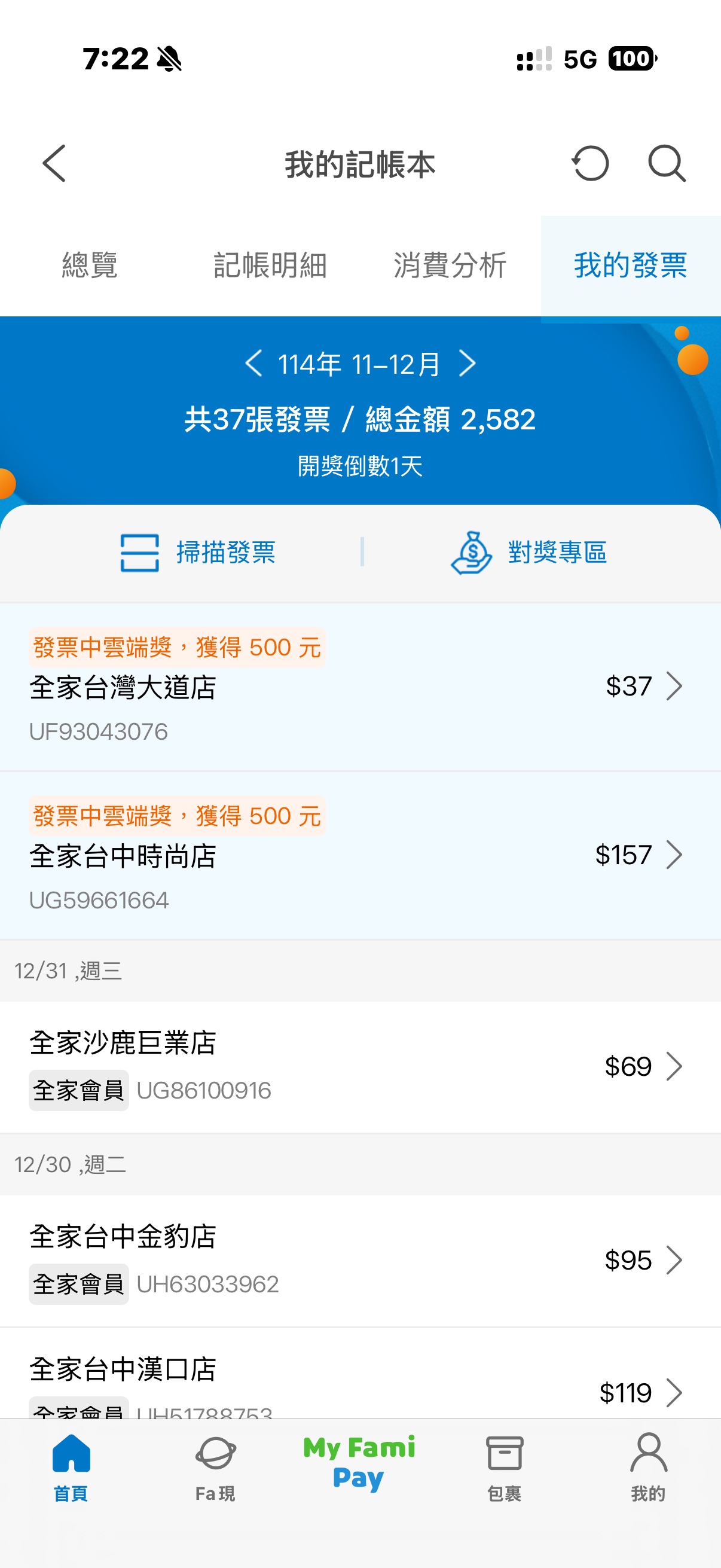Image resolution: width=721 pixels, height=1568 pixels.
Task: Go back from 我的記帳本
Action: tap(54, 163)
